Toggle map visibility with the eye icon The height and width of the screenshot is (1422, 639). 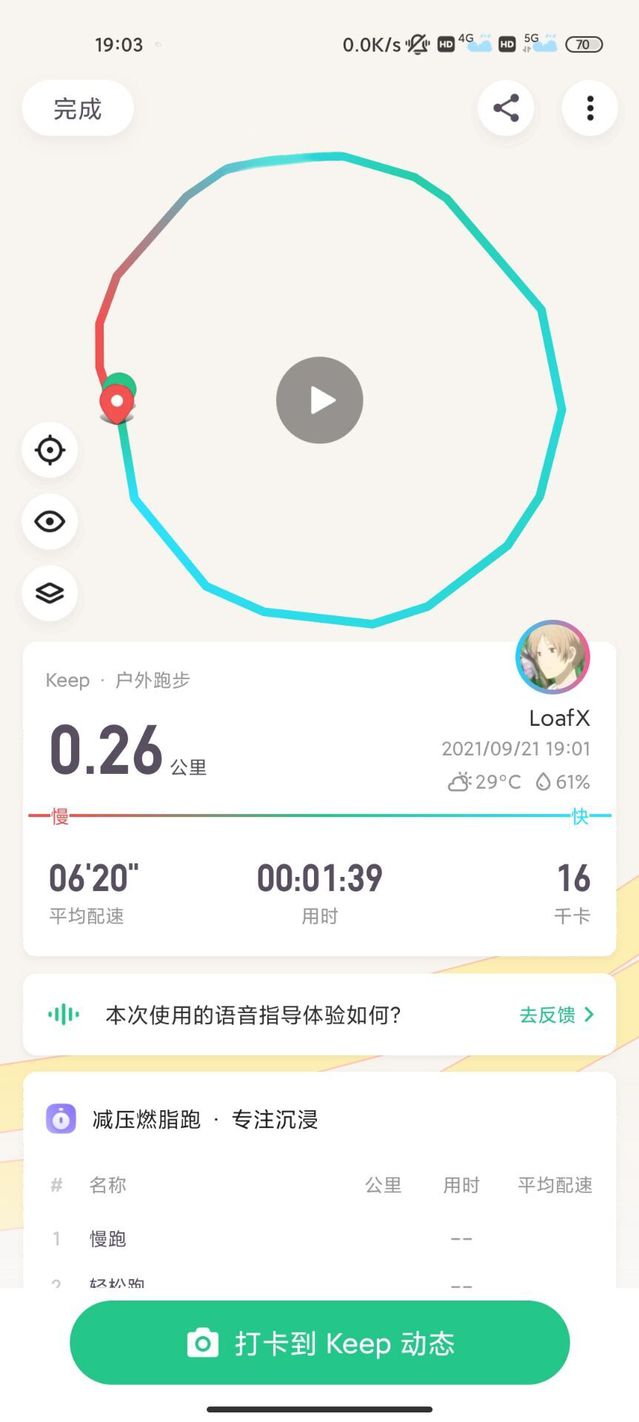pos(50,521)
